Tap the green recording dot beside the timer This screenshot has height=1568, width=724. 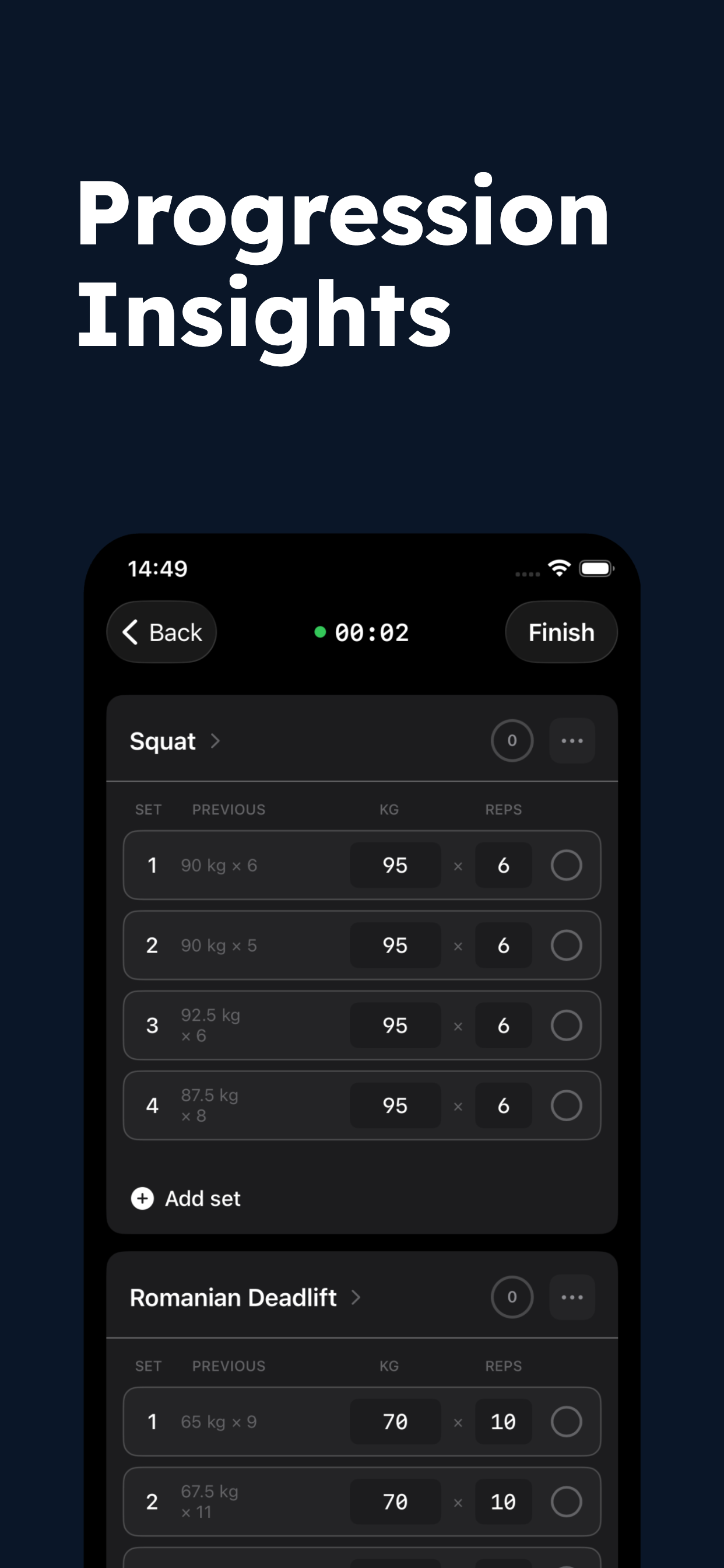coord(321,632)
